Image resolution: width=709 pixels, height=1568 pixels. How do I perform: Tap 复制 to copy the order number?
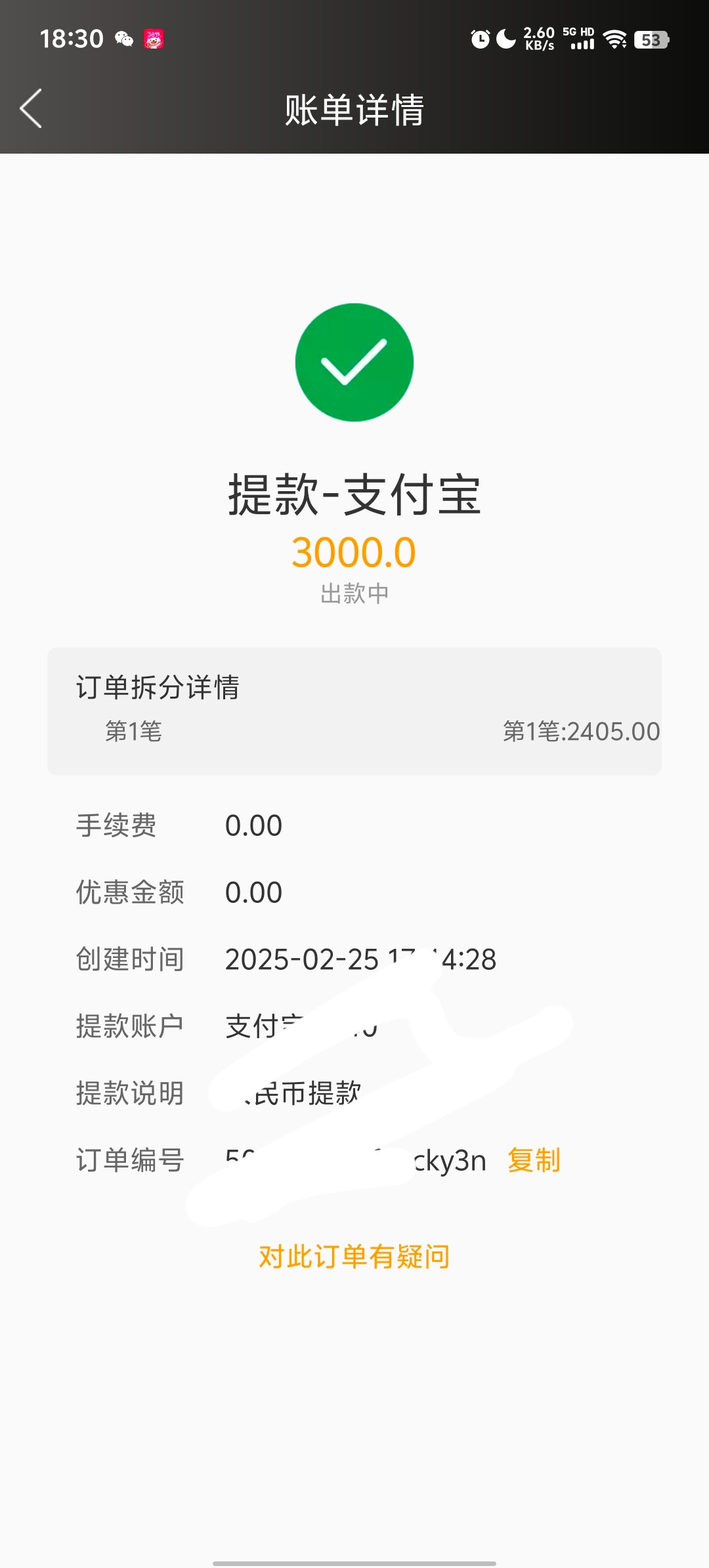pos(533,1160)
